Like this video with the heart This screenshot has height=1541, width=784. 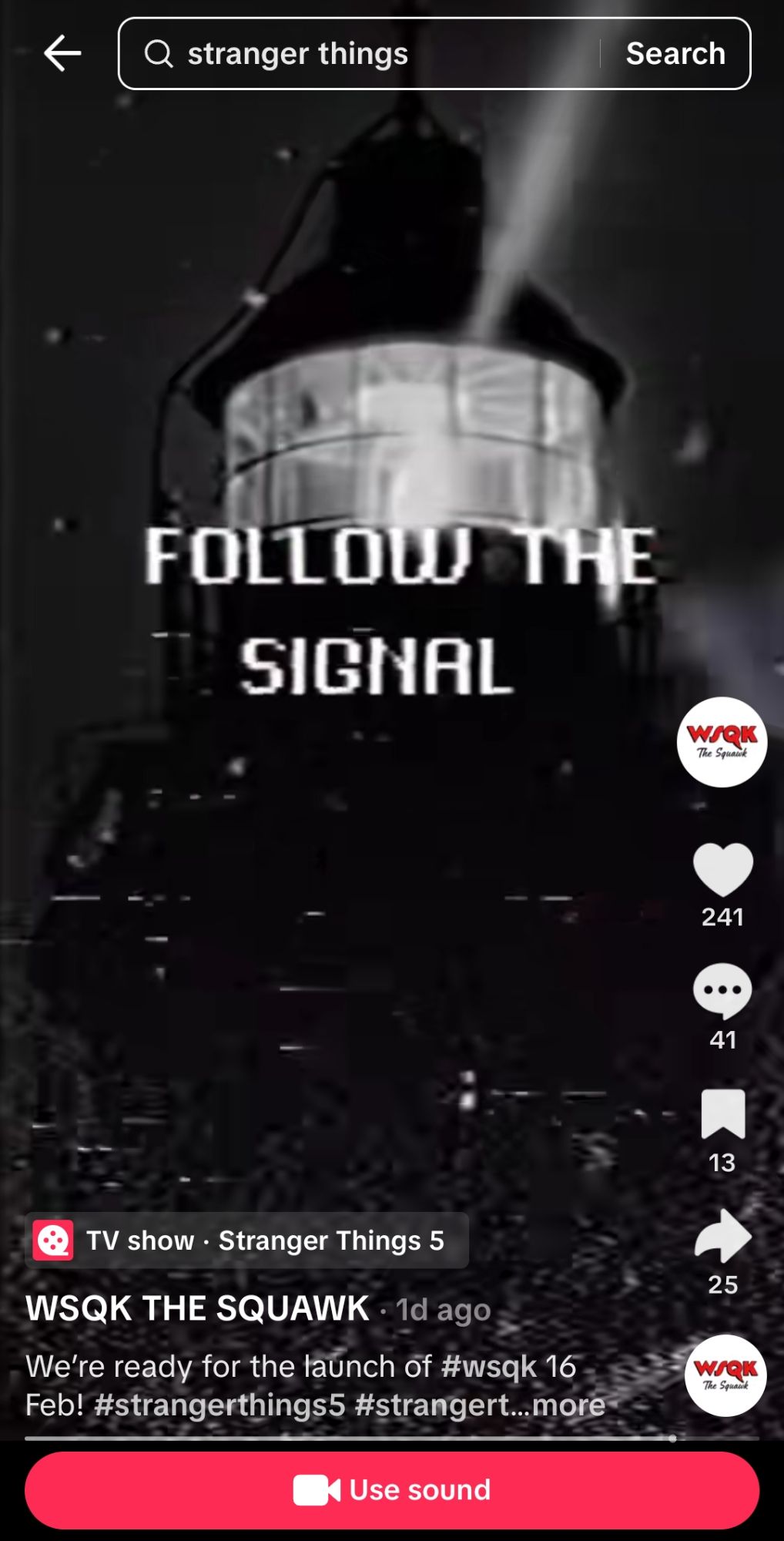(722, 869)
